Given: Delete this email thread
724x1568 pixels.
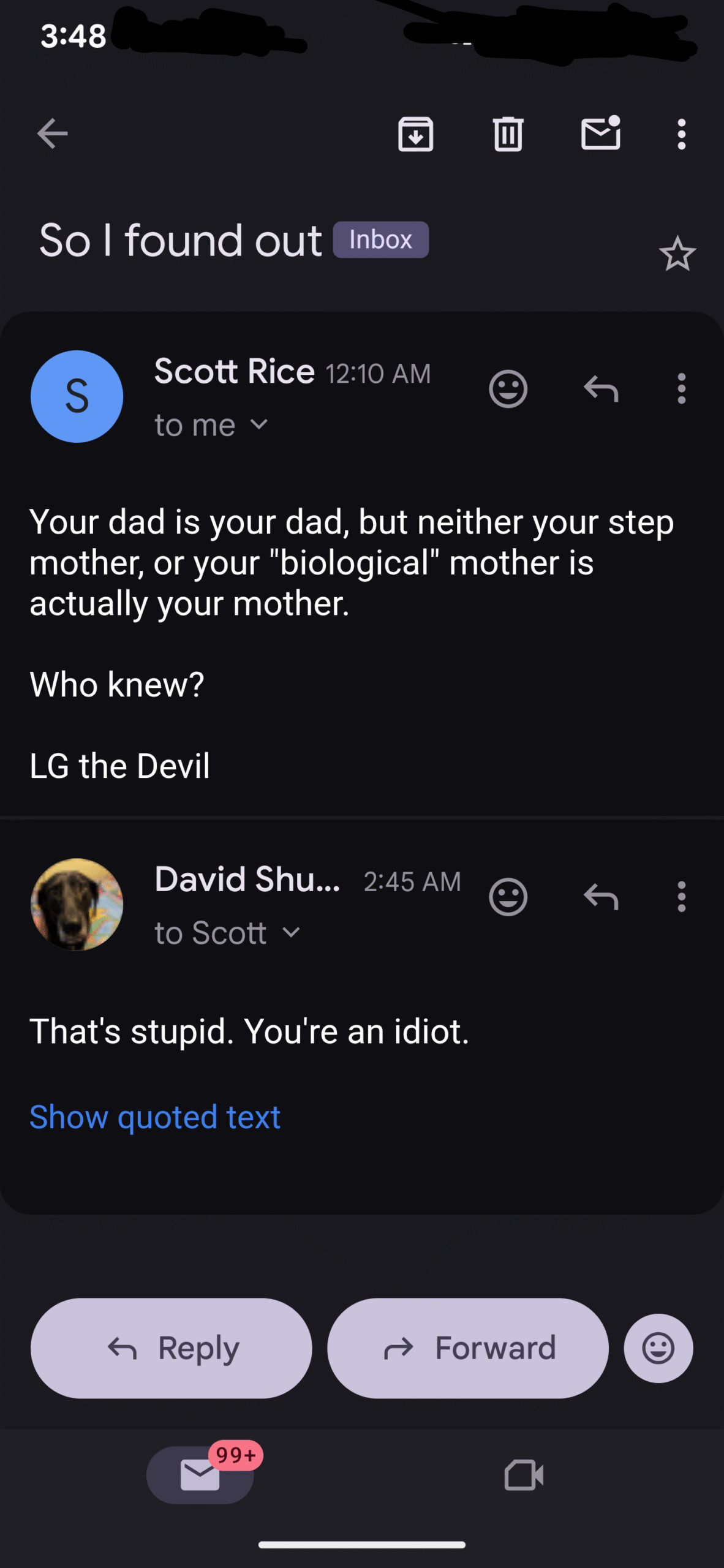Looking at the screenshot, I should [x=508, y=134].
